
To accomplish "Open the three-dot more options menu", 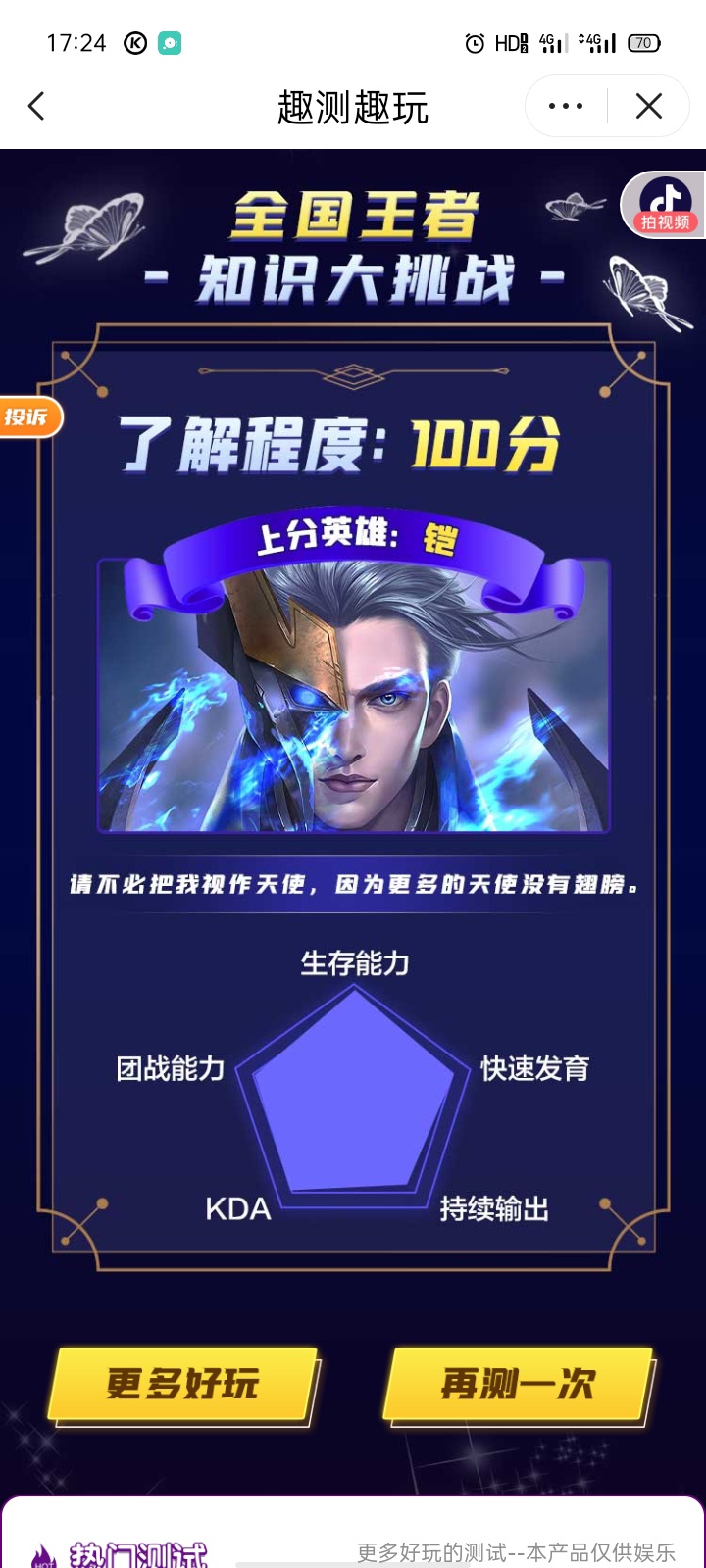I will tap(566, 106).
